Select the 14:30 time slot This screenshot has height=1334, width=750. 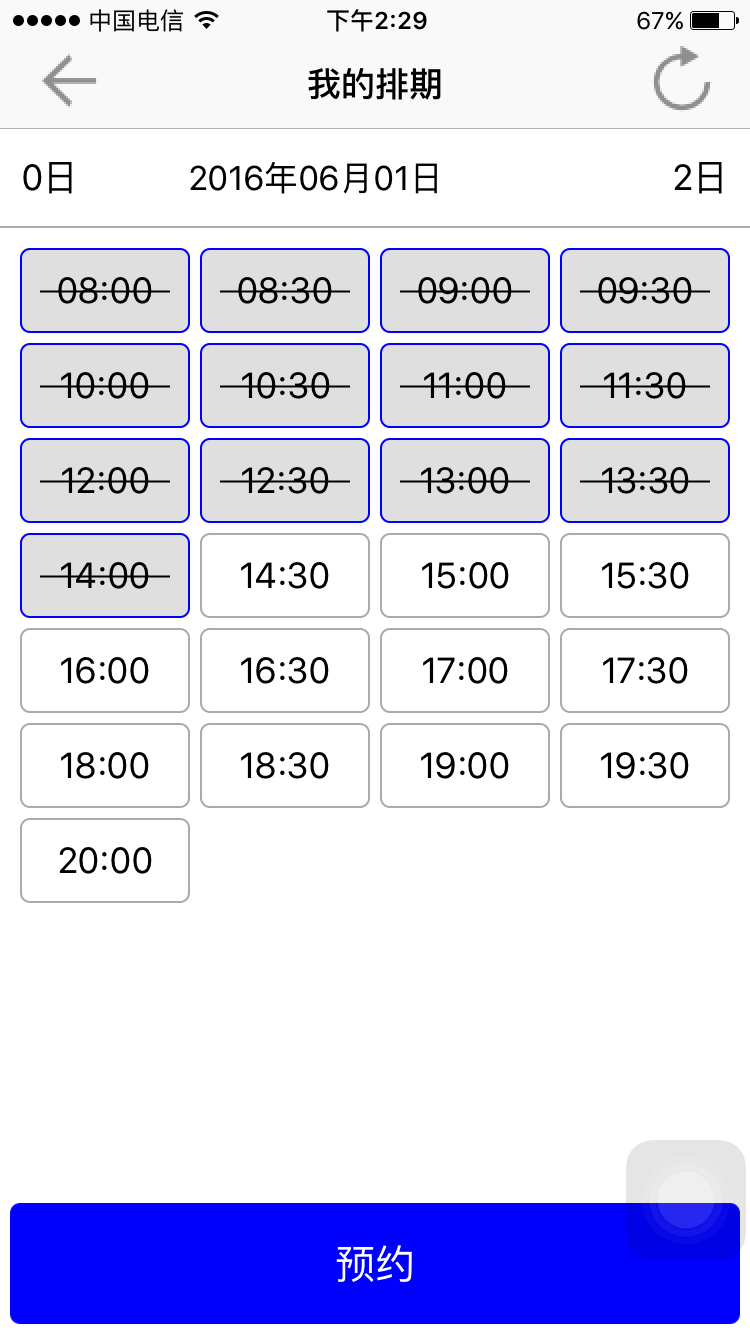pos(285,576)
